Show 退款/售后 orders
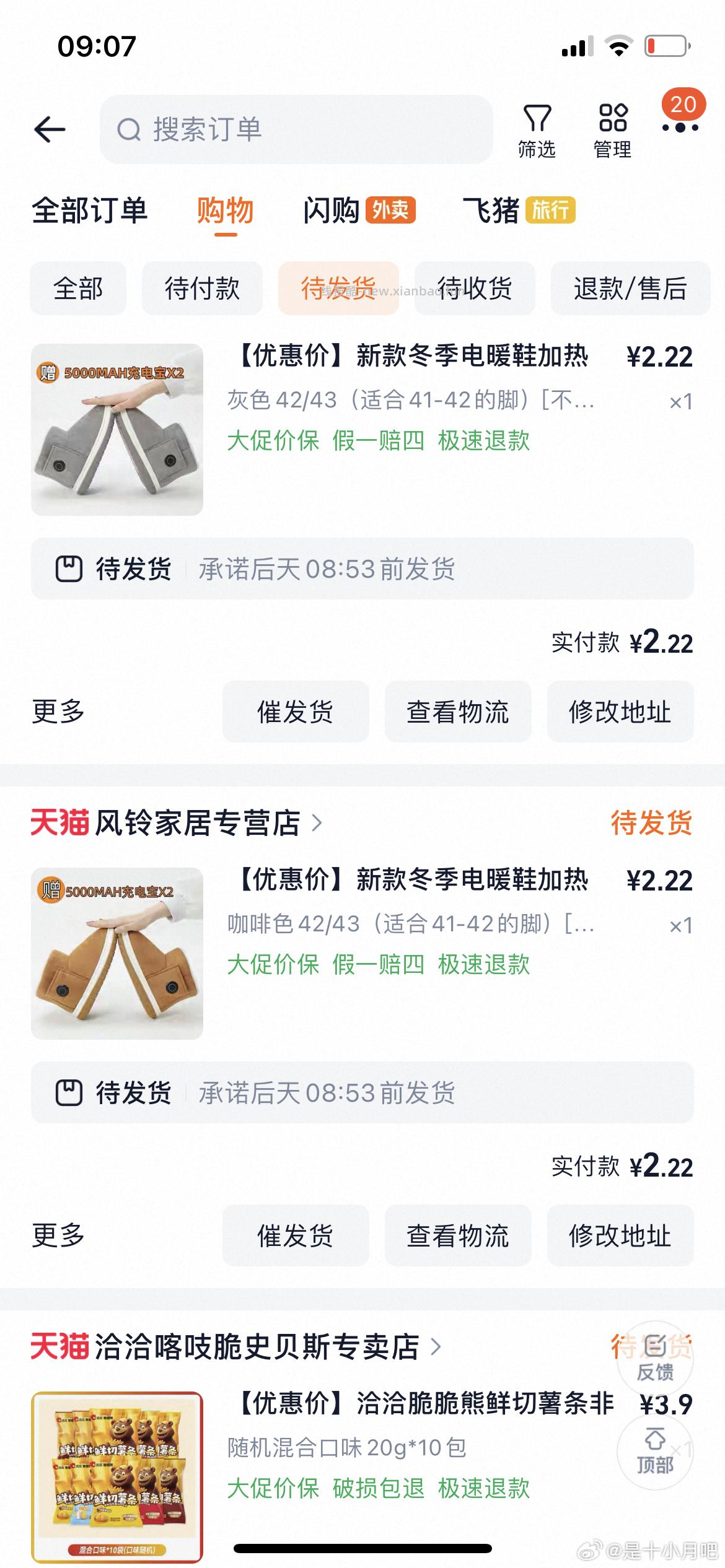Screen dimensions: 725x1568 click(630, 289)
